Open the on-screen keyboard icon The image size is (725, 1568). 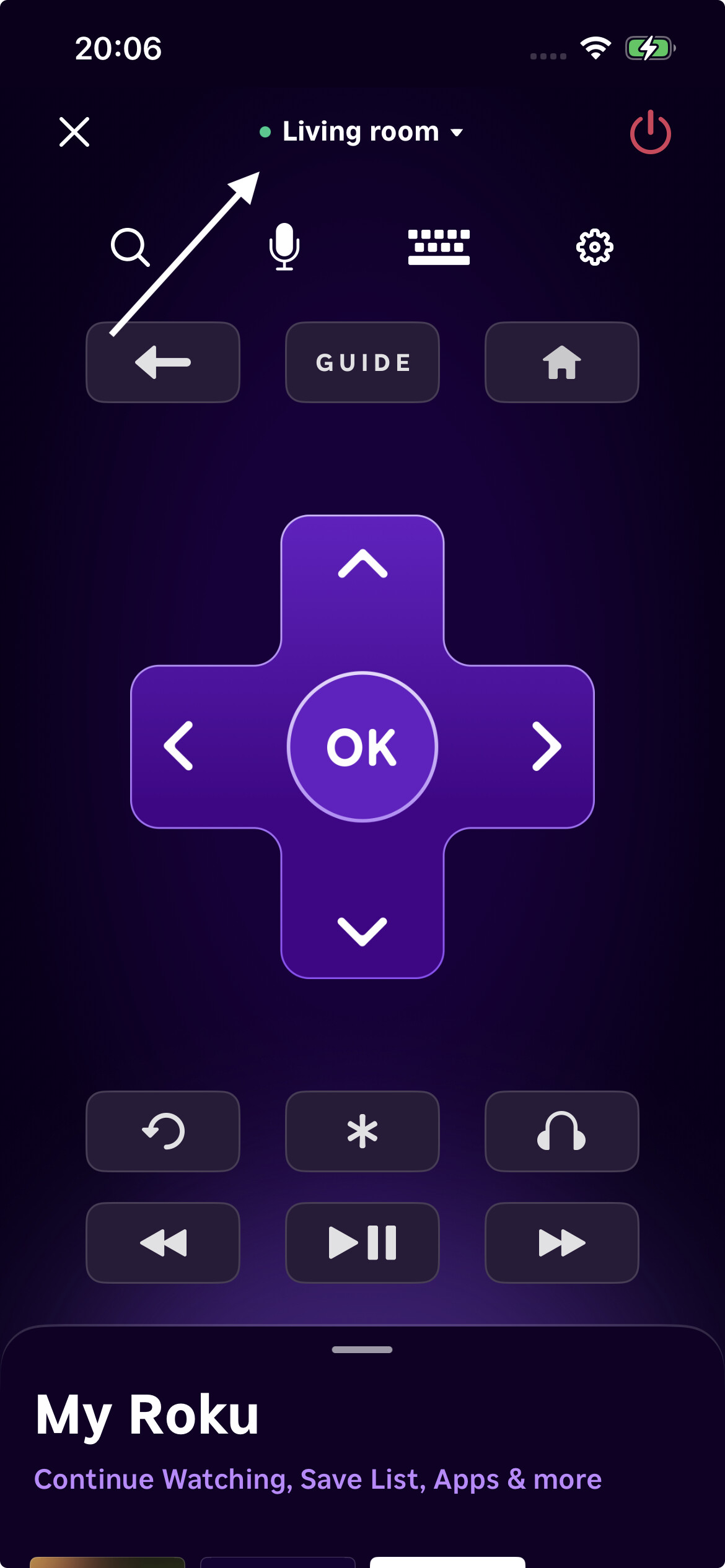pyautogui.click(x=439, y=247)
